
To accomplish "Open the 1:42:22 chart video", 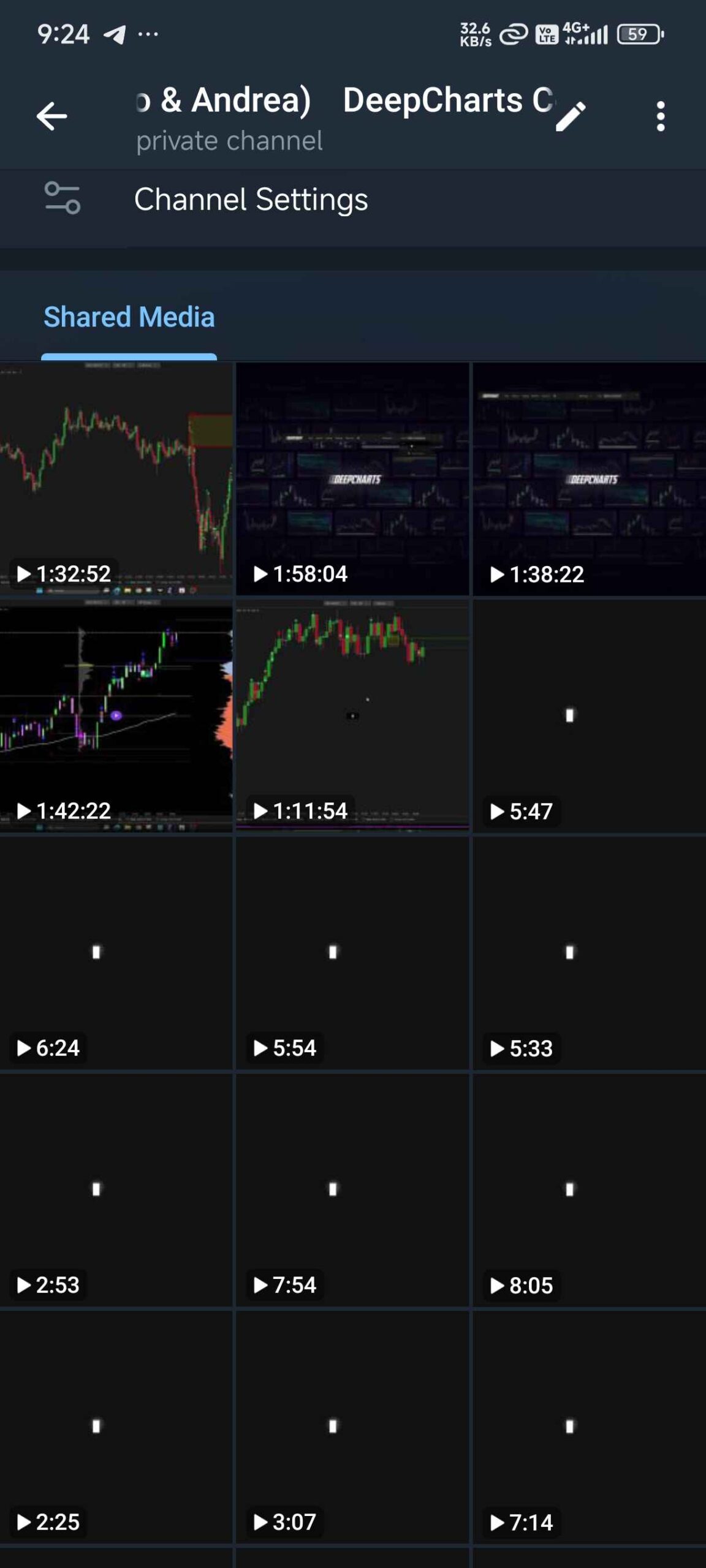I will (116, 715).
